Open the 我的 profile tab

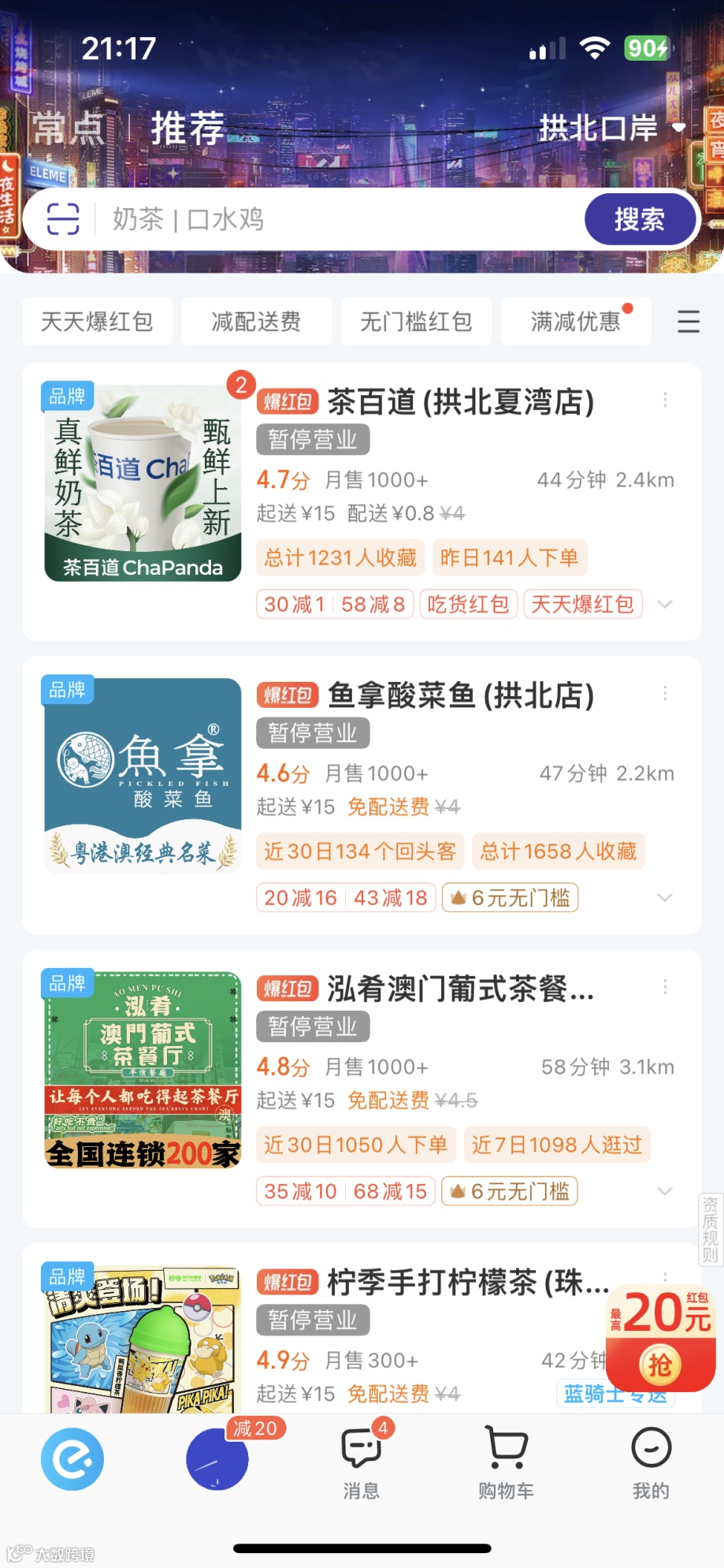(651, 1461)
